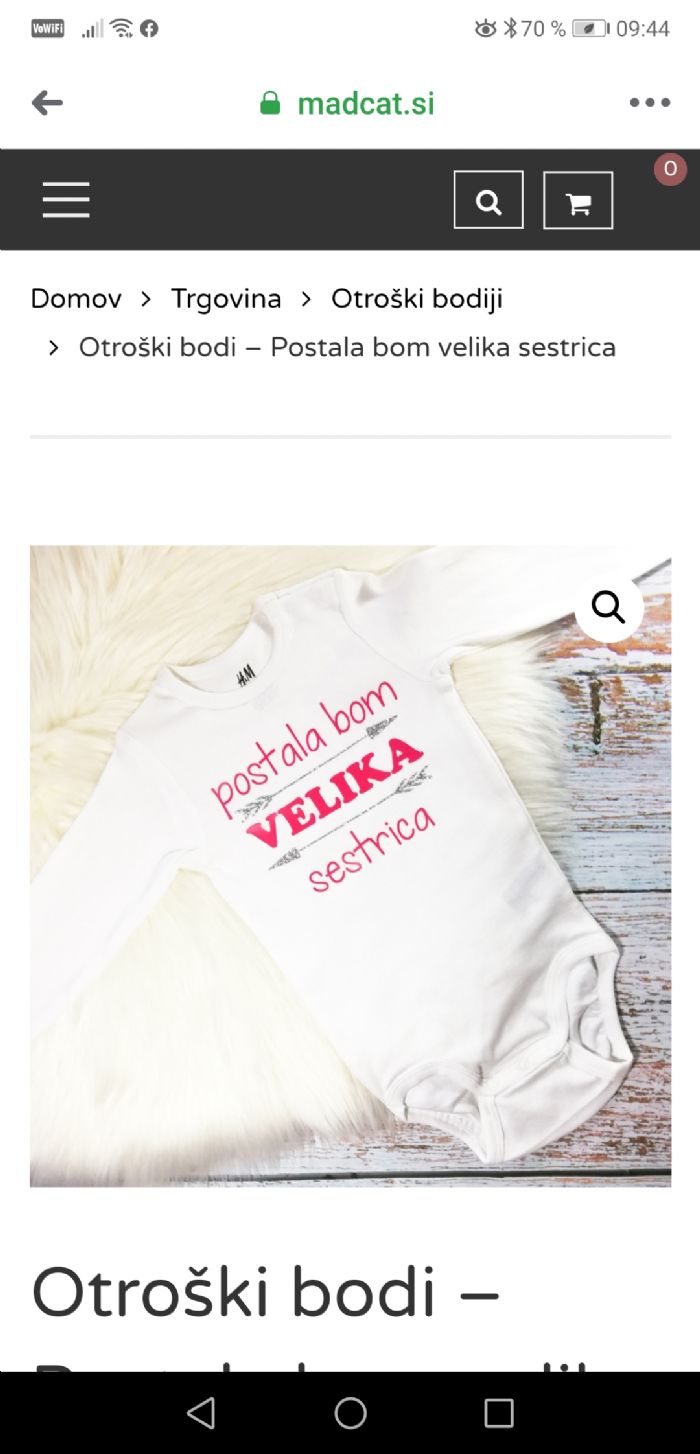Open Otroški bodiji category breadcrumb

(417, 299)
